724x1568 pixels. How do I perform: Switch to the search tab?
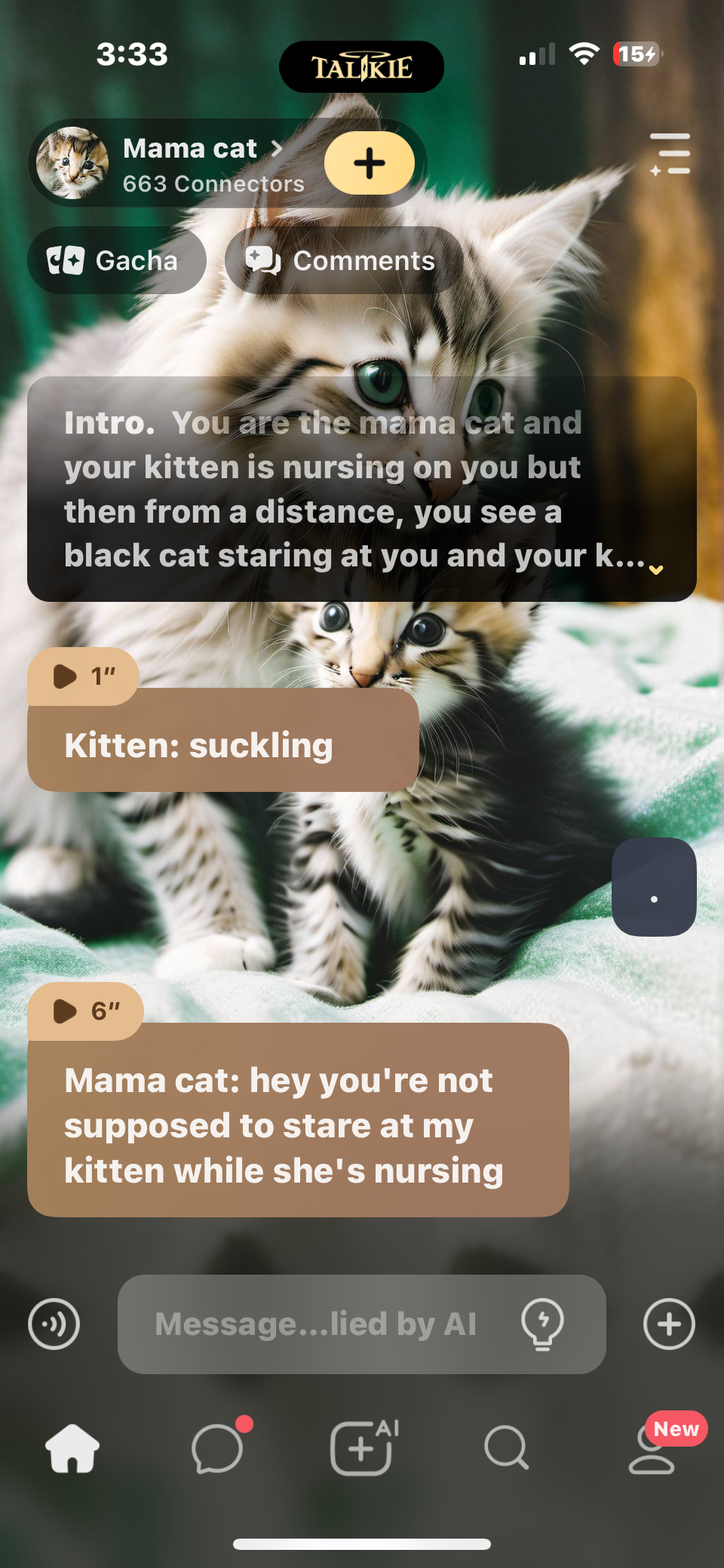point(506,1448)
